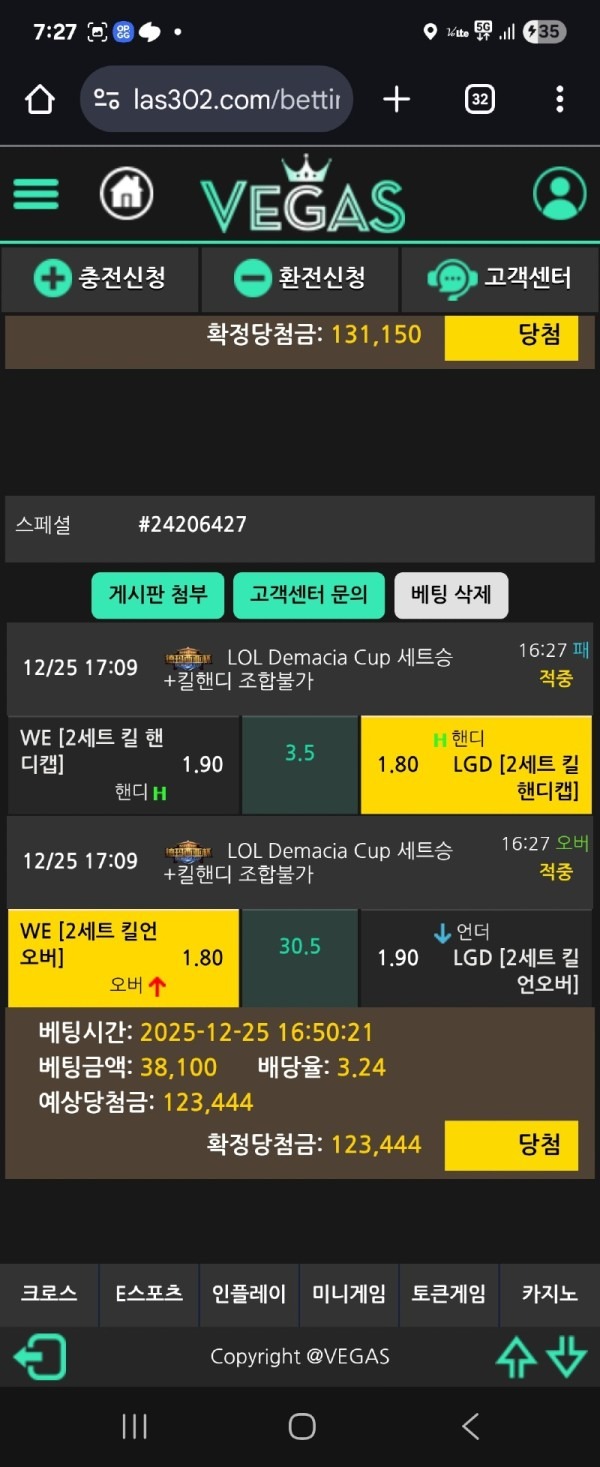Go to the VEGAS home icon
This screenshot has height=1467, width=600.
tap(126, 193)
